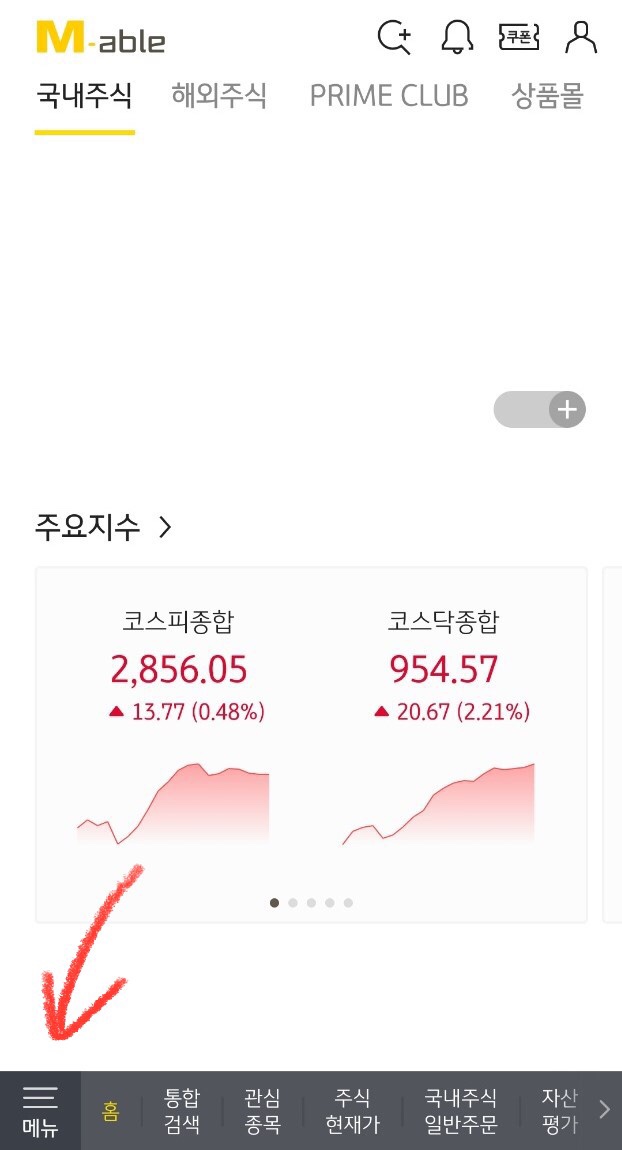Open the stock search magnifier icon
622x1150 pixels.
(395, 37)
